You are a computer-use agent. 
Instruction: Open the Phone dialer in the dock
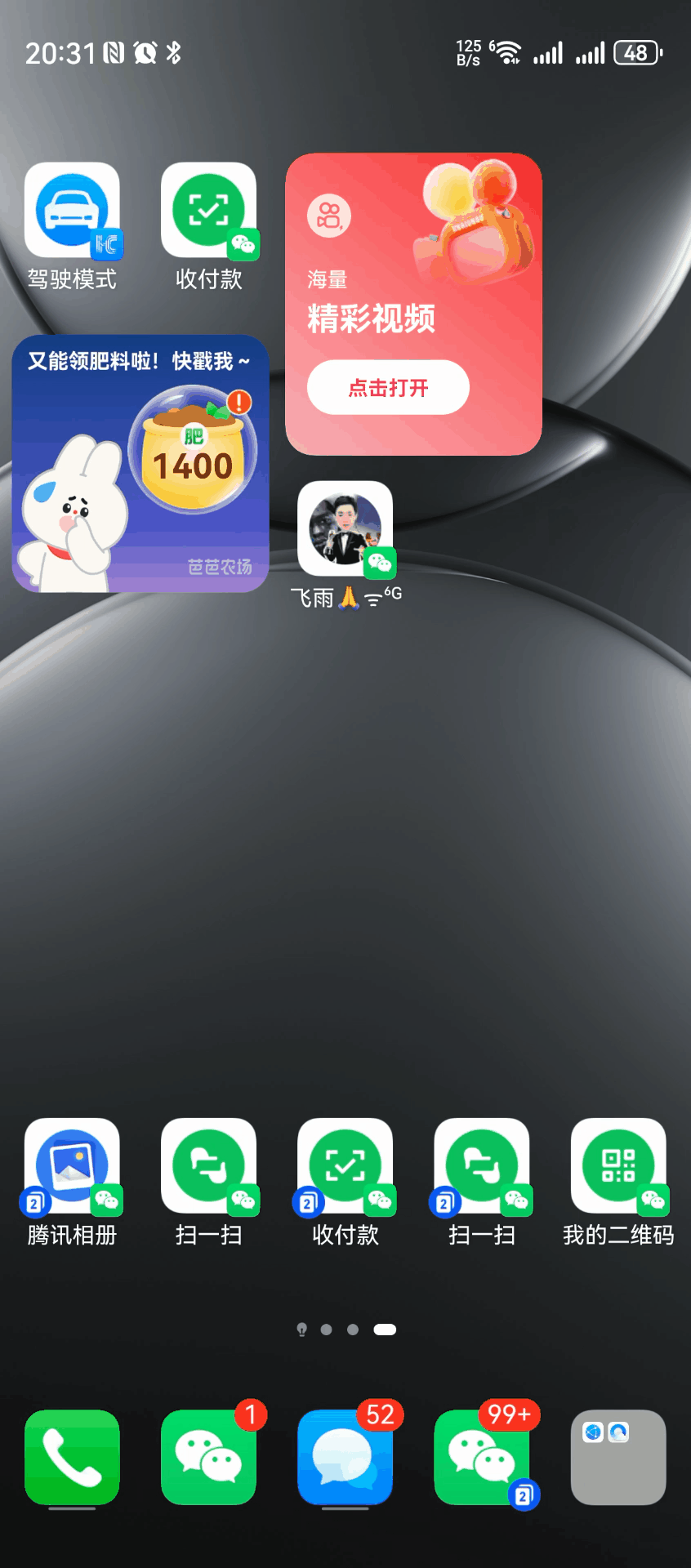coord(72,1457)
